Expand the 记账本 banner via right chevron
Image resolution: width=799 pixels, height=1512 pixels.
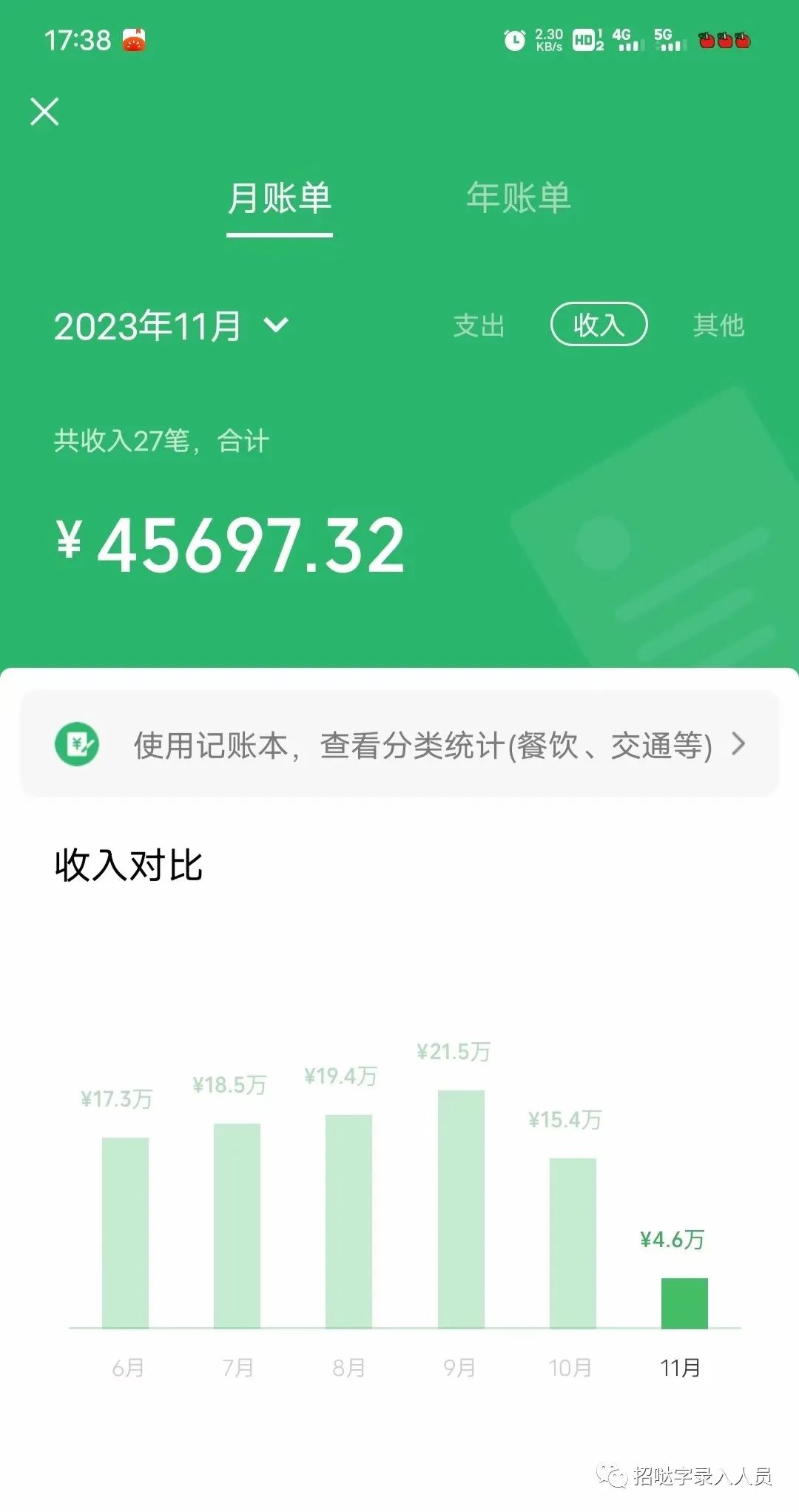737,745
